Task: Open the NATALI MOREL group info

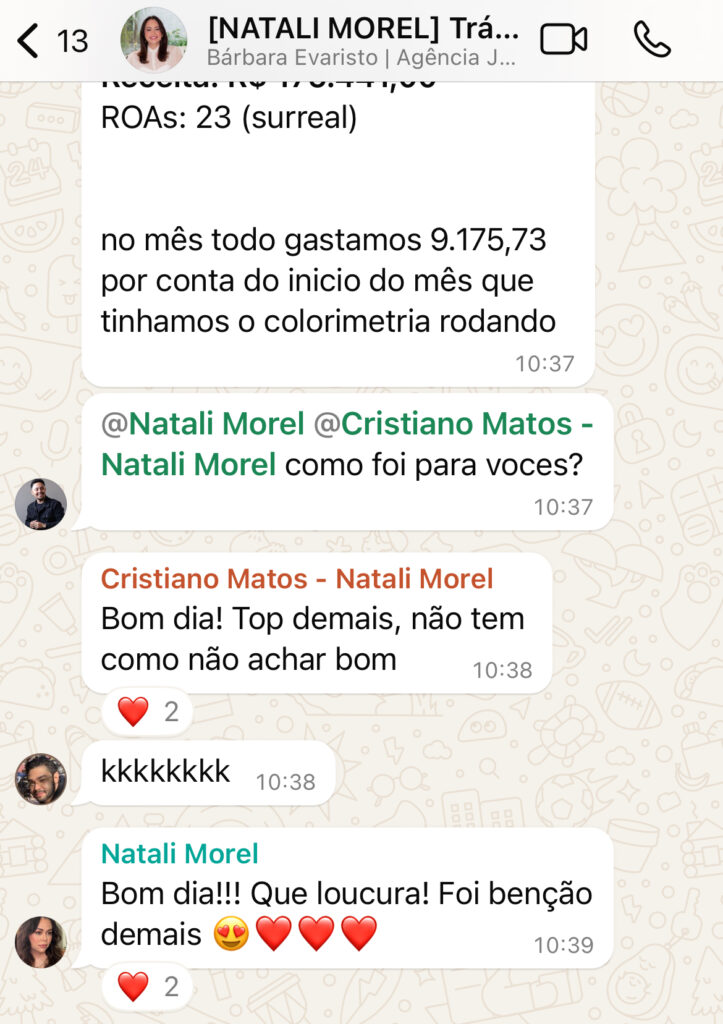Action: 363,40
